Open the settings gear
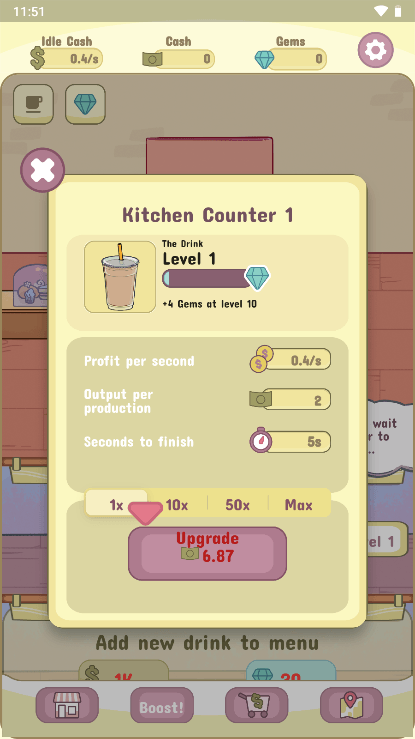Image resolution: width=415 pixels, height=739 pixels. (x=375, y=50)
